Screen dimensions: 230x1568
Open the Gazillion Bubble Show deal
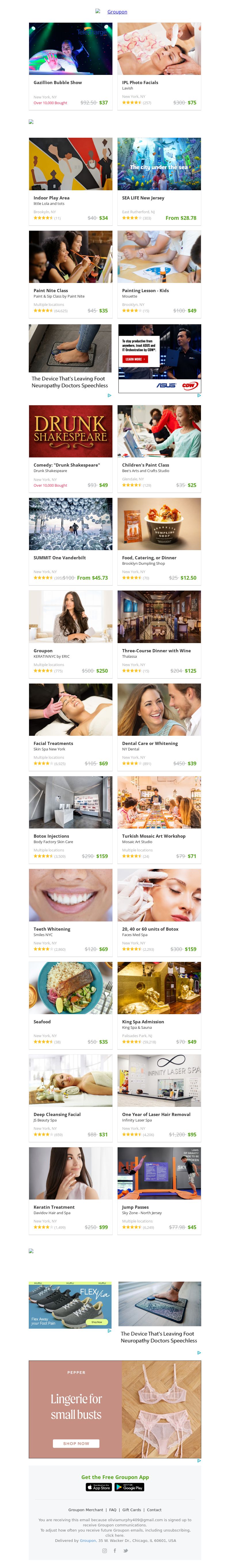click(70, 65)
